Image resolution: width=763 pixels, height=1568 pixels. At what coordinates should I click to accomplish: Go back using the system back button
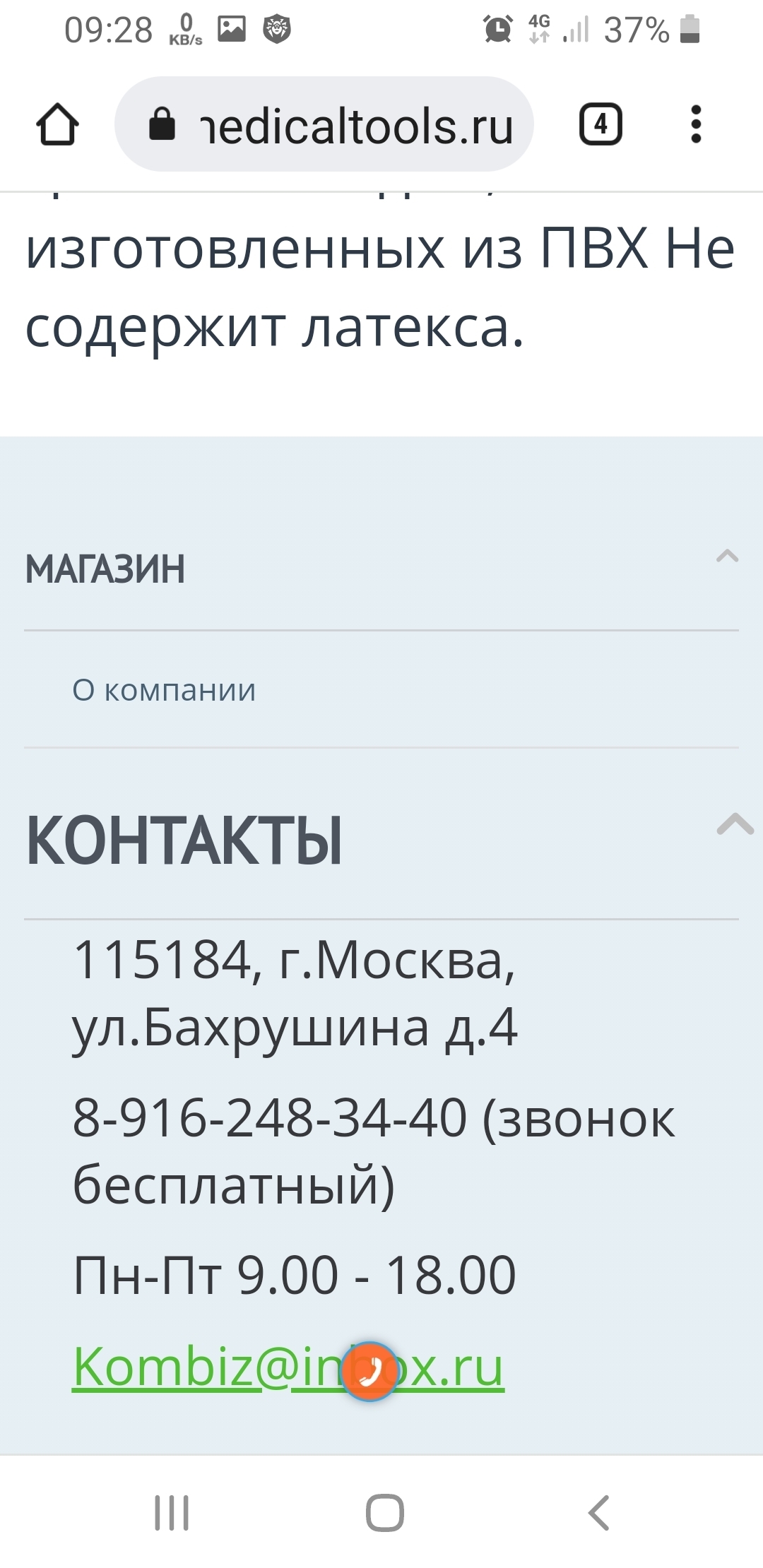[x=598, y=1512]
